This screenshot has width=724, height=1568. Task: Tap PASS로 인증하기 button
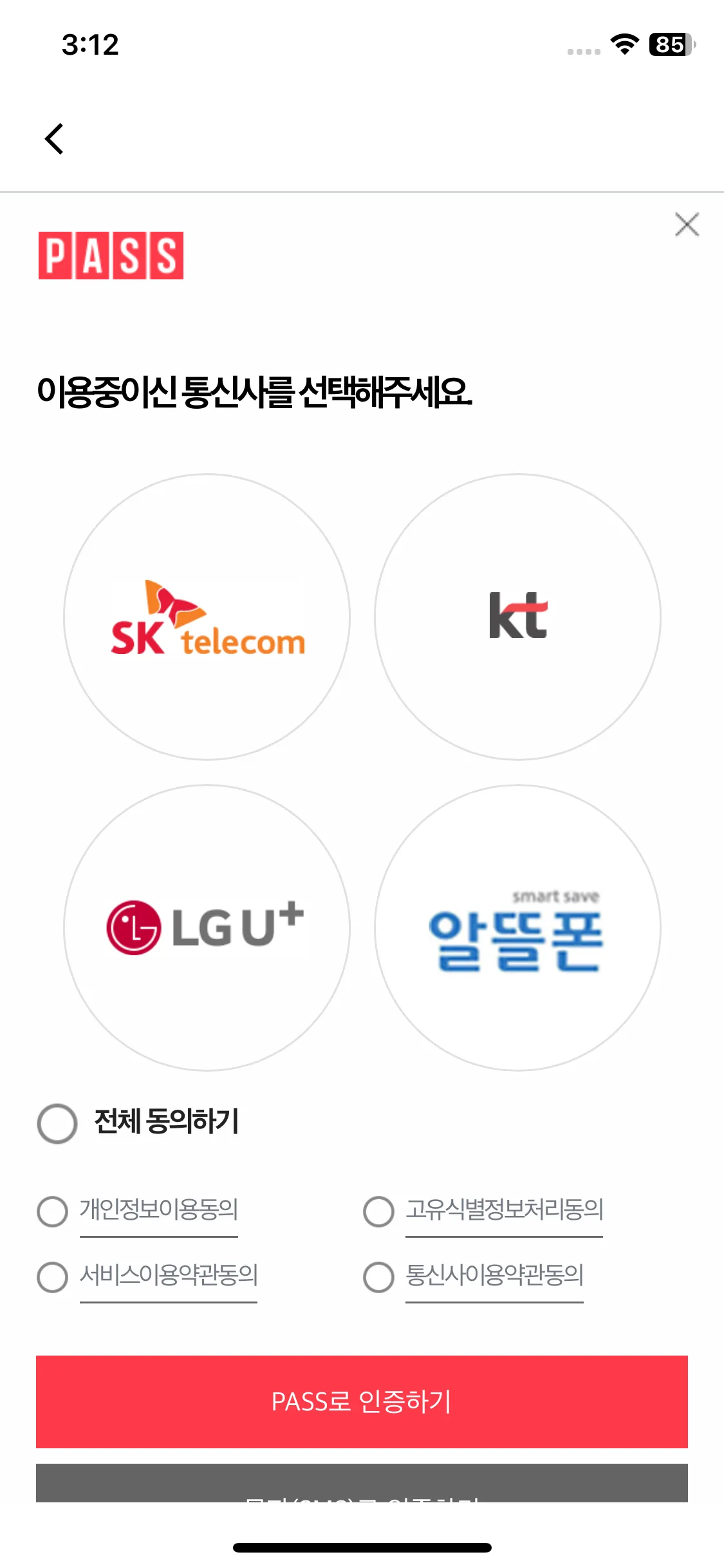pos(362,1401)
